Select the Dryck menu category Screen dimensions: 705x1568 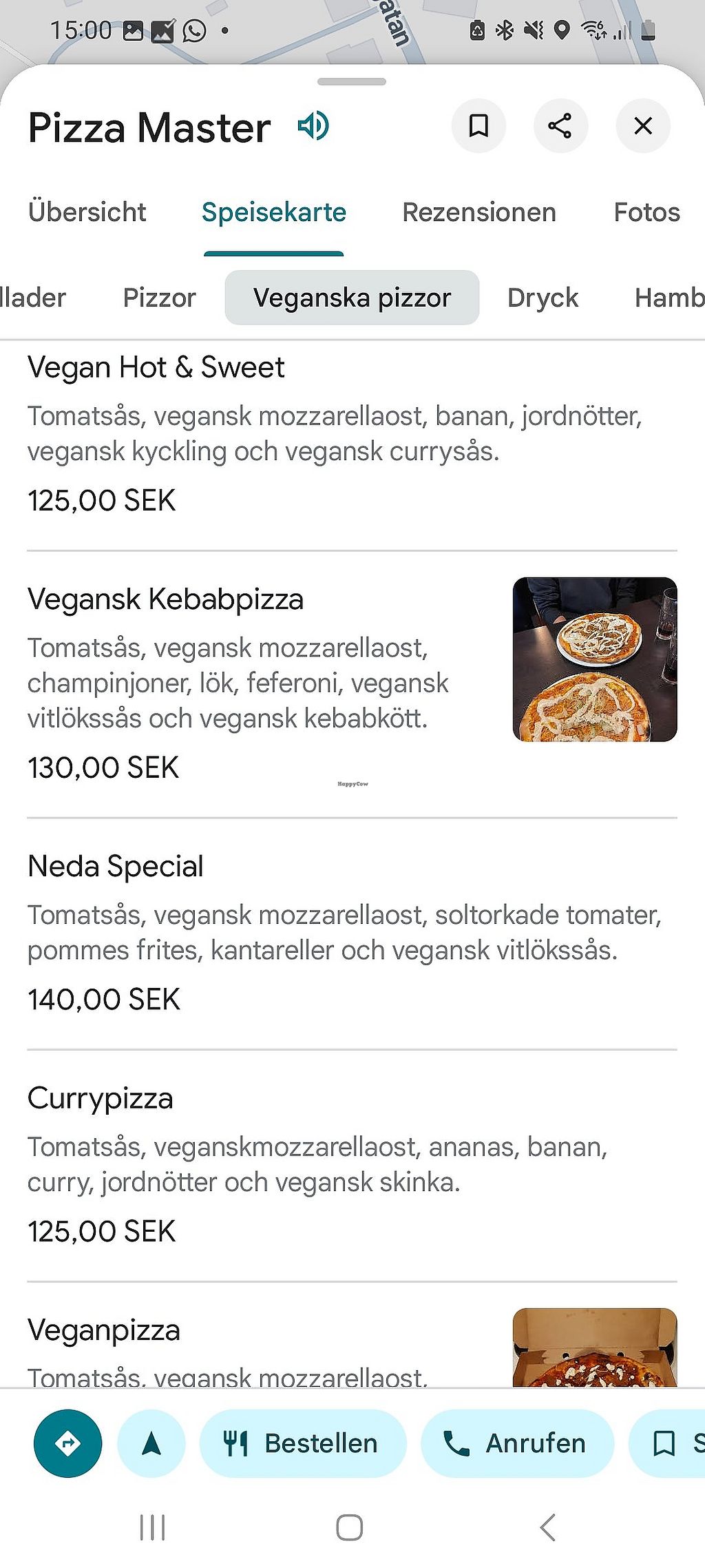point(543,298)
